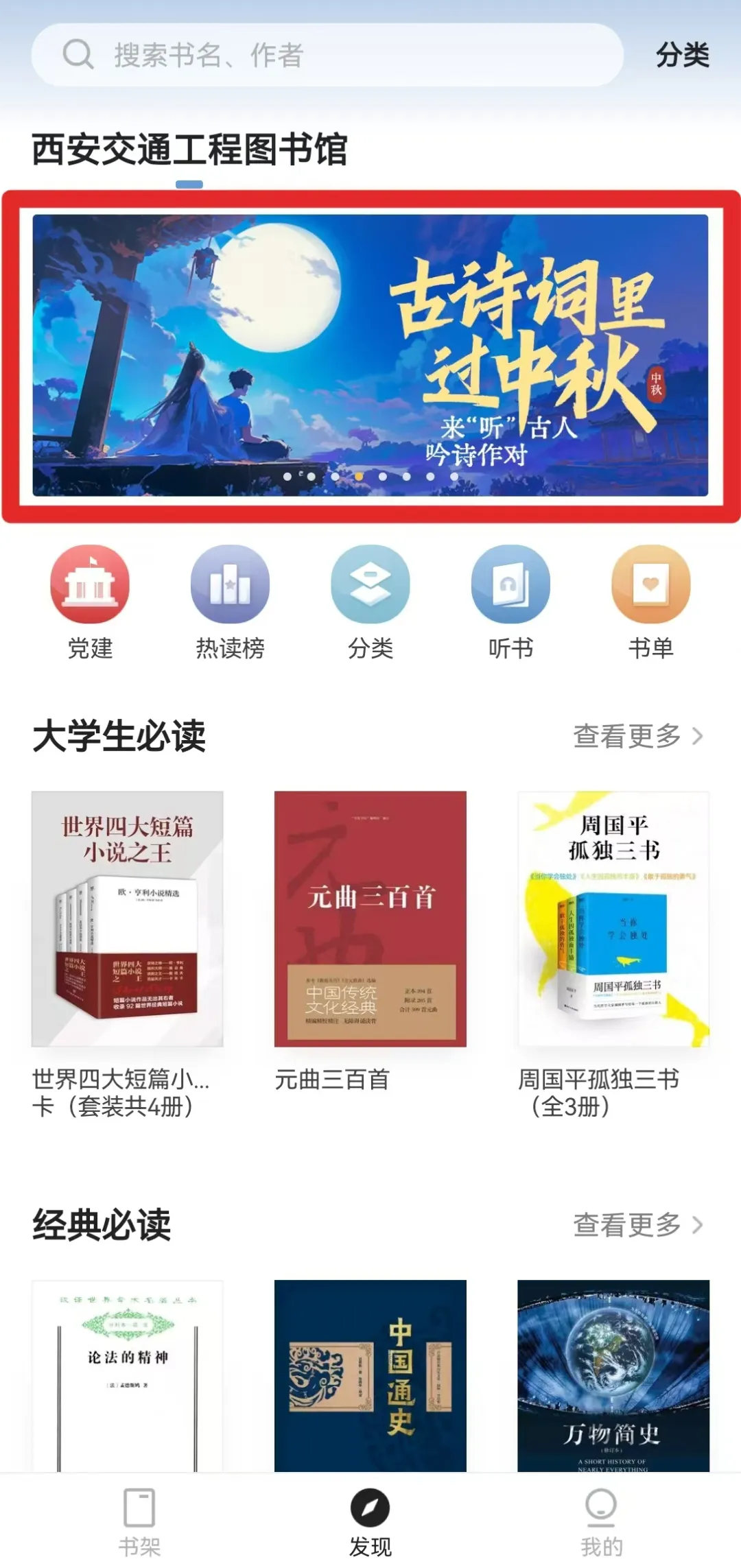Screen dimensions: 741x1568
Task: View more under 大学生必读
Action: point(638,736)
